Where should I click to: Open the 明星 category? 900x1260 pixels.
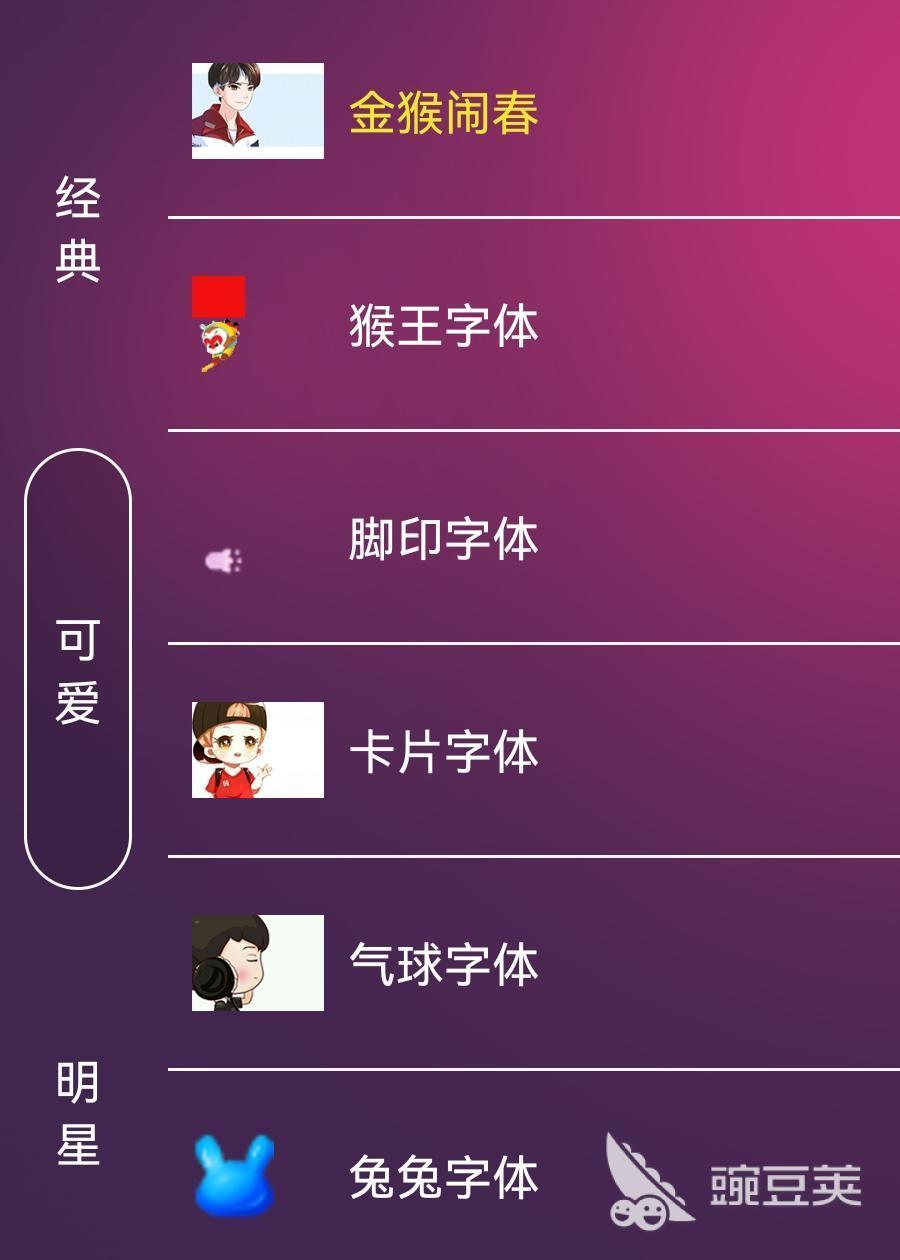(x=78, y=1113)
